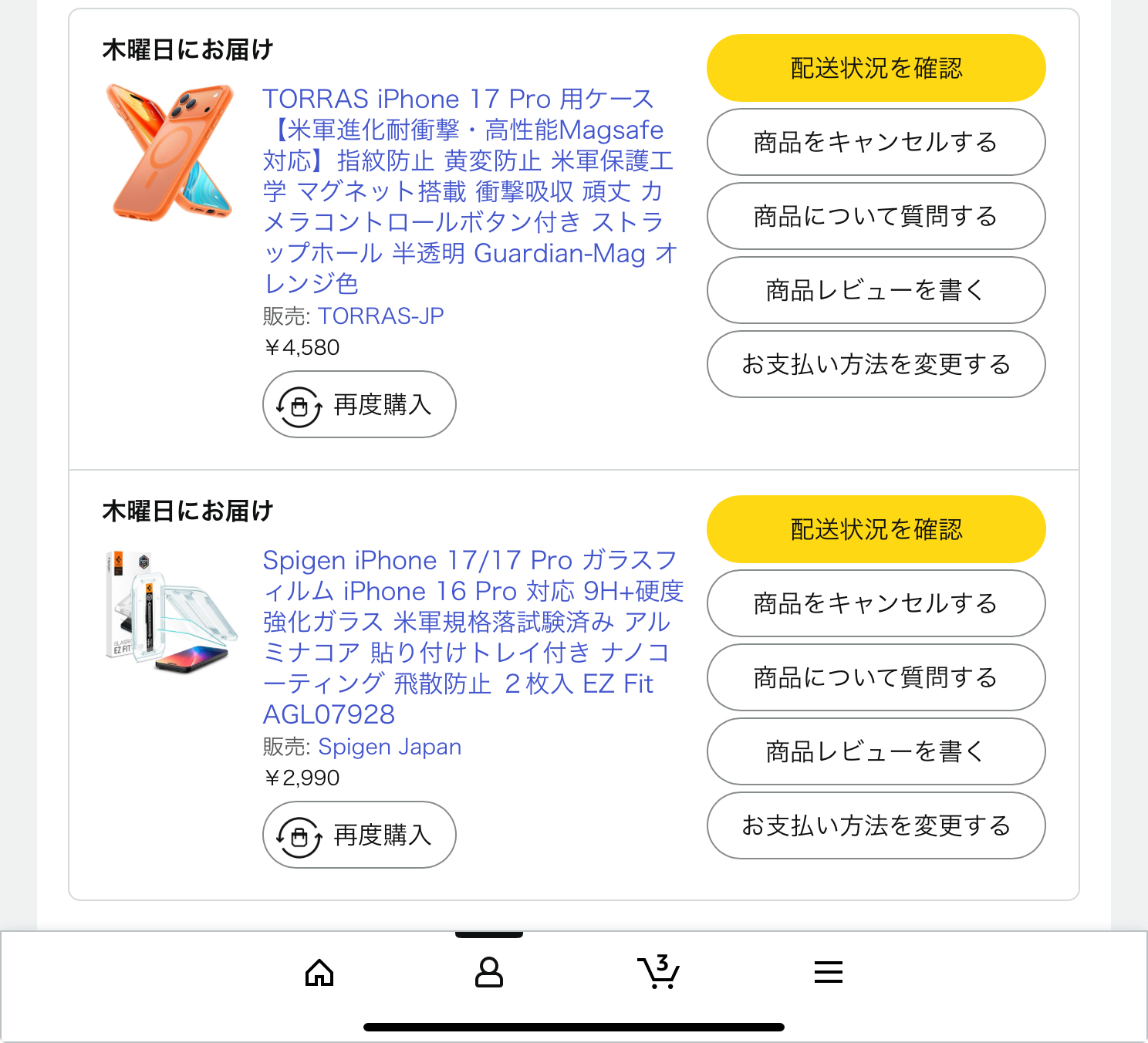The height and width of the screenshot is (1043, 1148).
Task: Open the hamburger menu tab
Action: click(828, 972)
